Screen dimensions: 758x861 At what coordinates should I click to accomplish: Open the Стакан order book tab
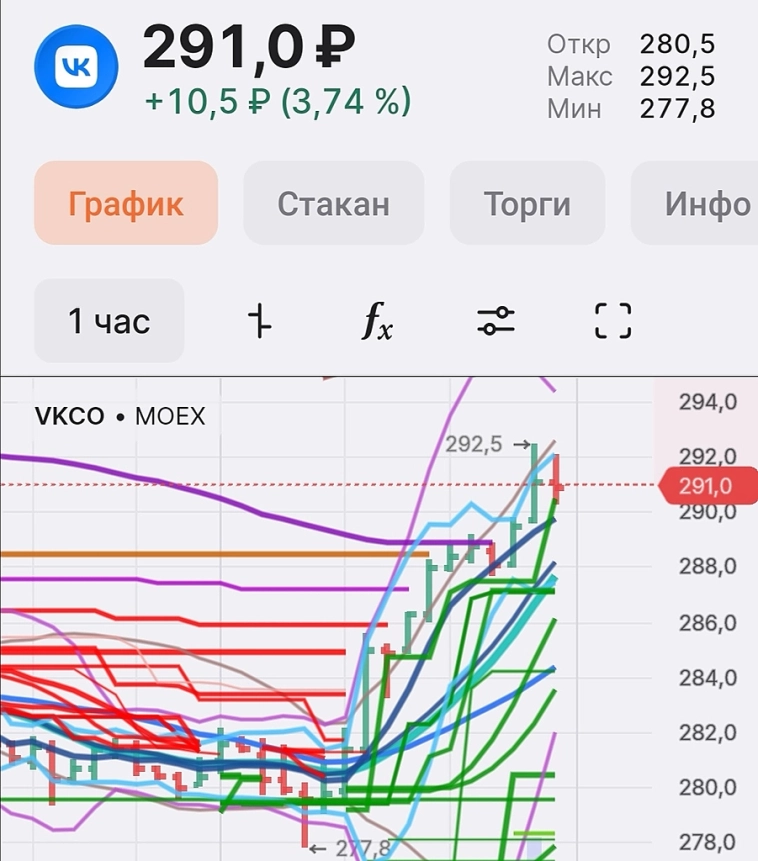[x=333, y=204]
